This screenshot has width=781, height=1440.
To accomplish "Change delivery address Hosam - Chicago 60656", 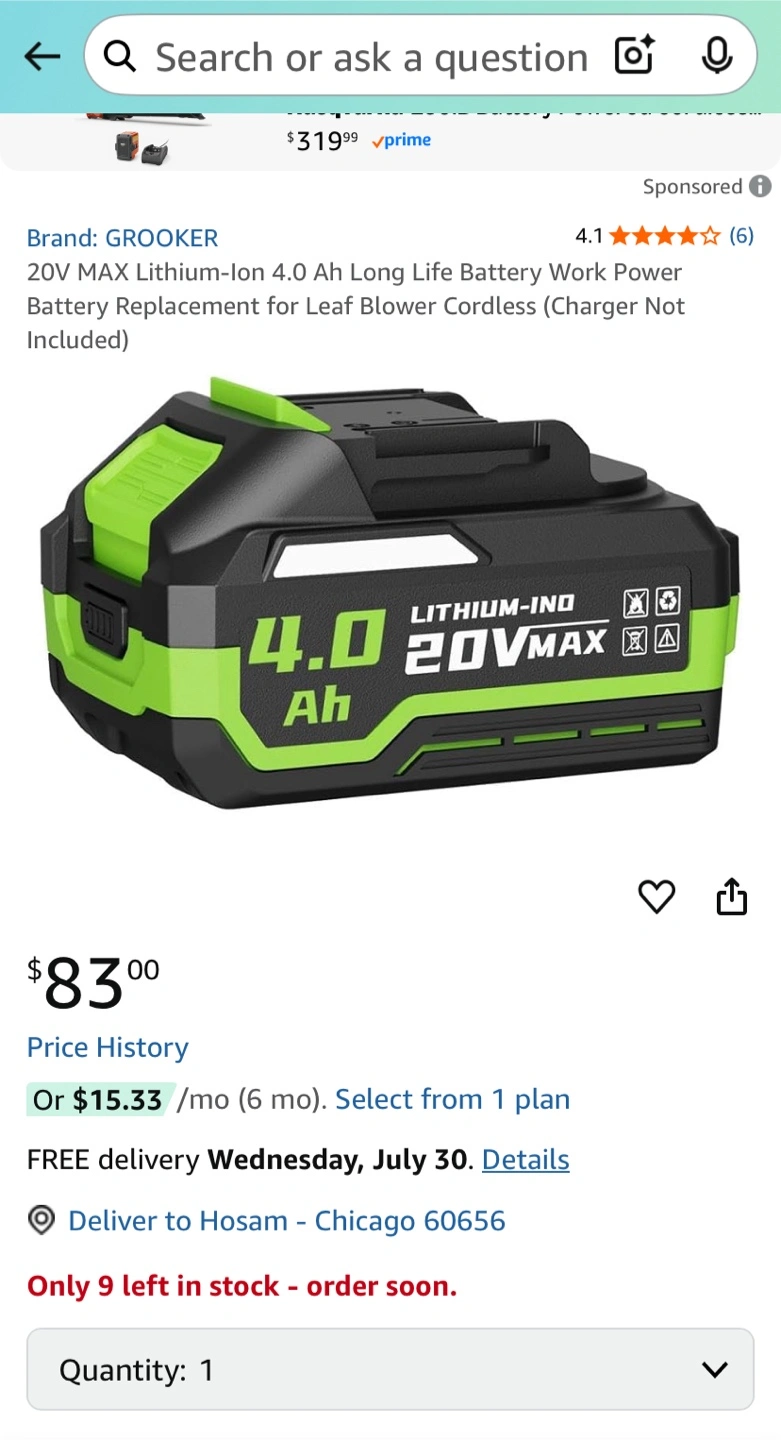I will pos(286,1221).
